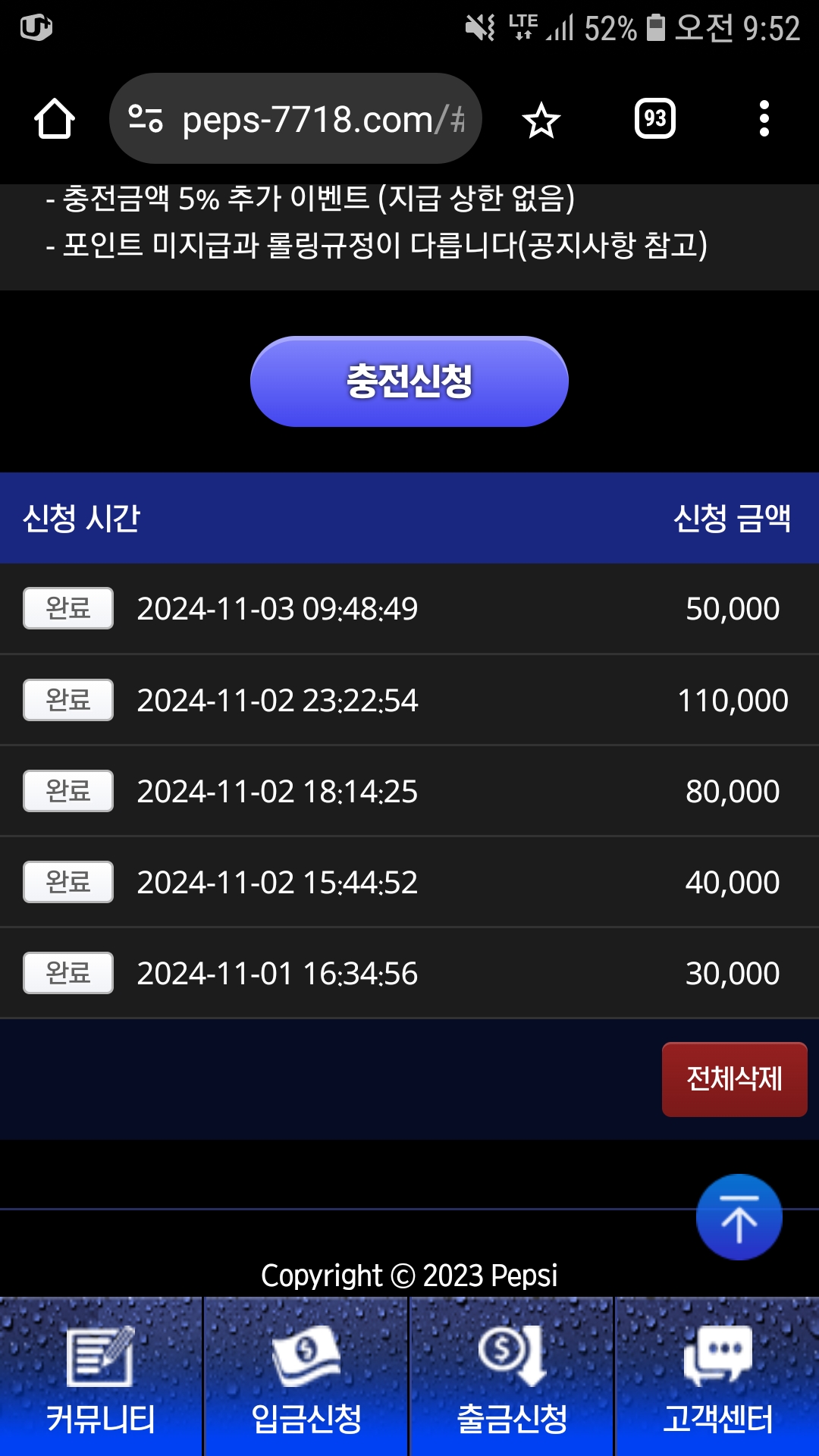
Task: Jump to top with the arrow button
Action: (739, 1217)
